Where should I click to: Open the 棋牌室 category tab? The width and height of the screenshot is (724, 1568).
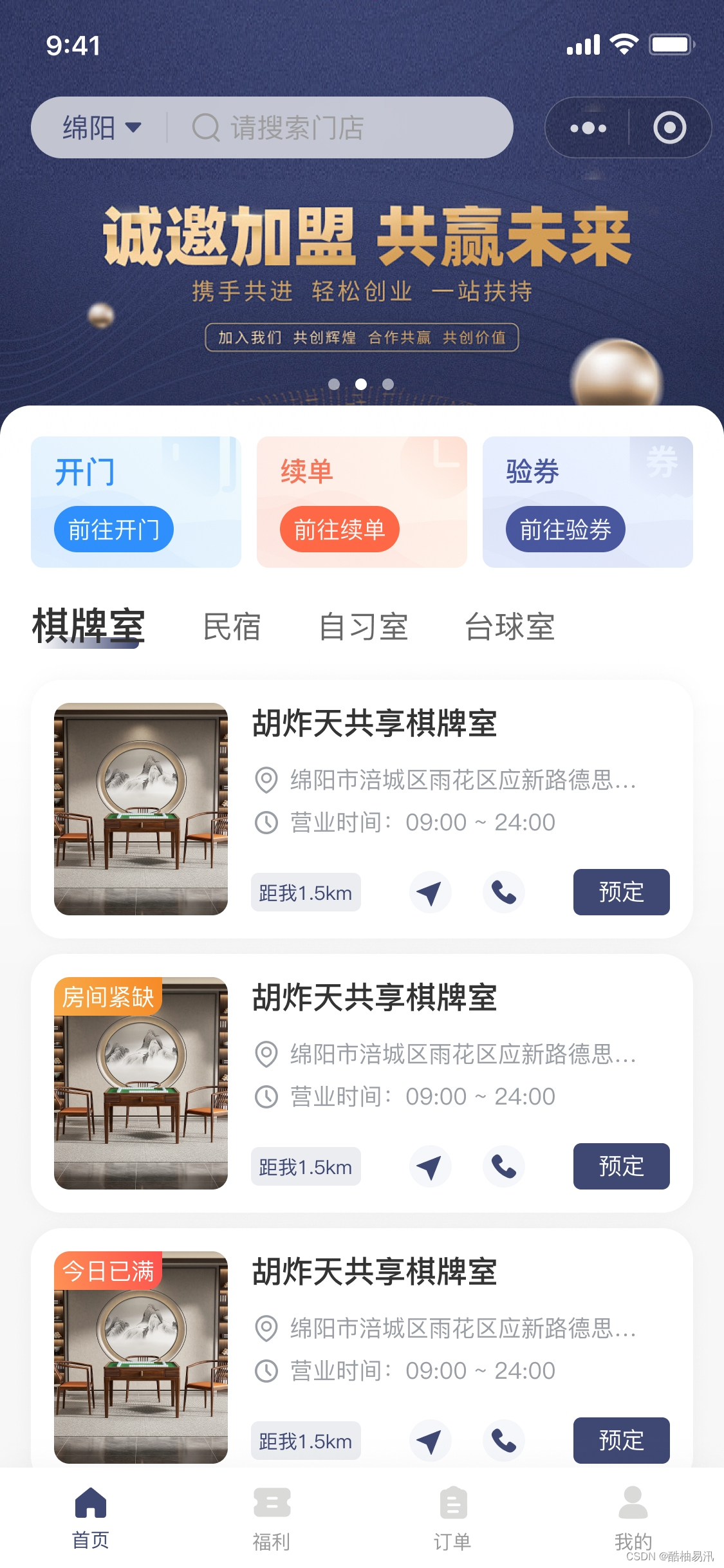coord(89,627)
